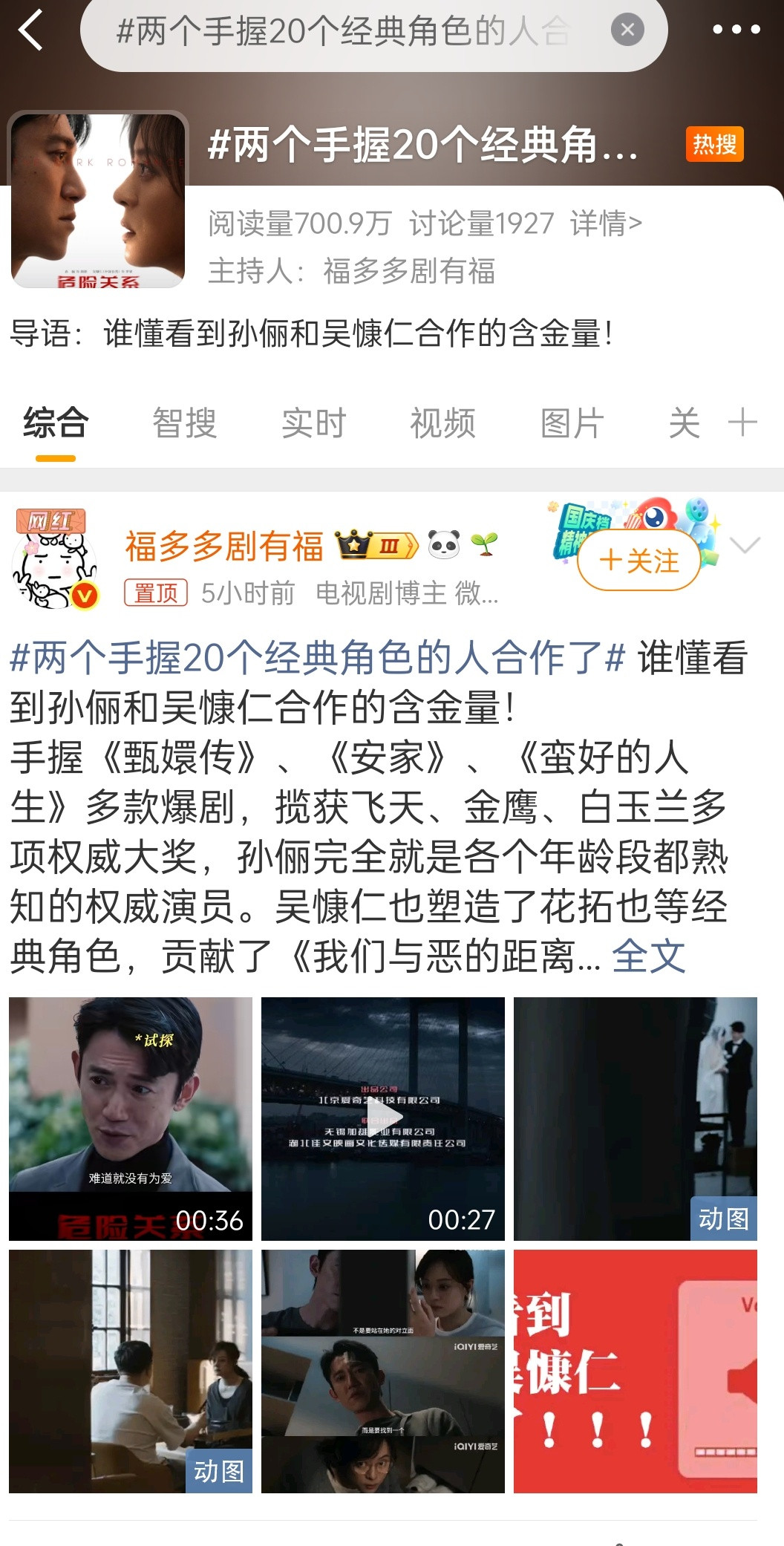
Task: Switch to the 图片 tab
Action: click(x=569, y=422)
